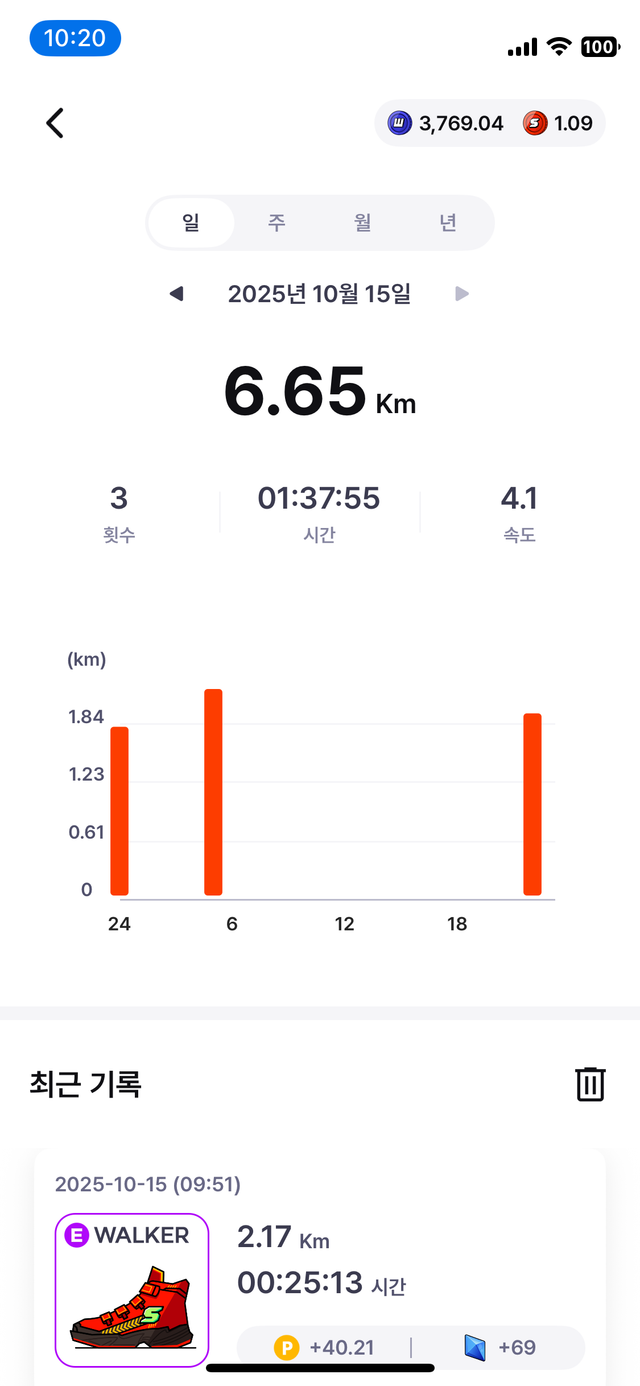Tap the trash icon beside 최근 기록

[590, 1084]
